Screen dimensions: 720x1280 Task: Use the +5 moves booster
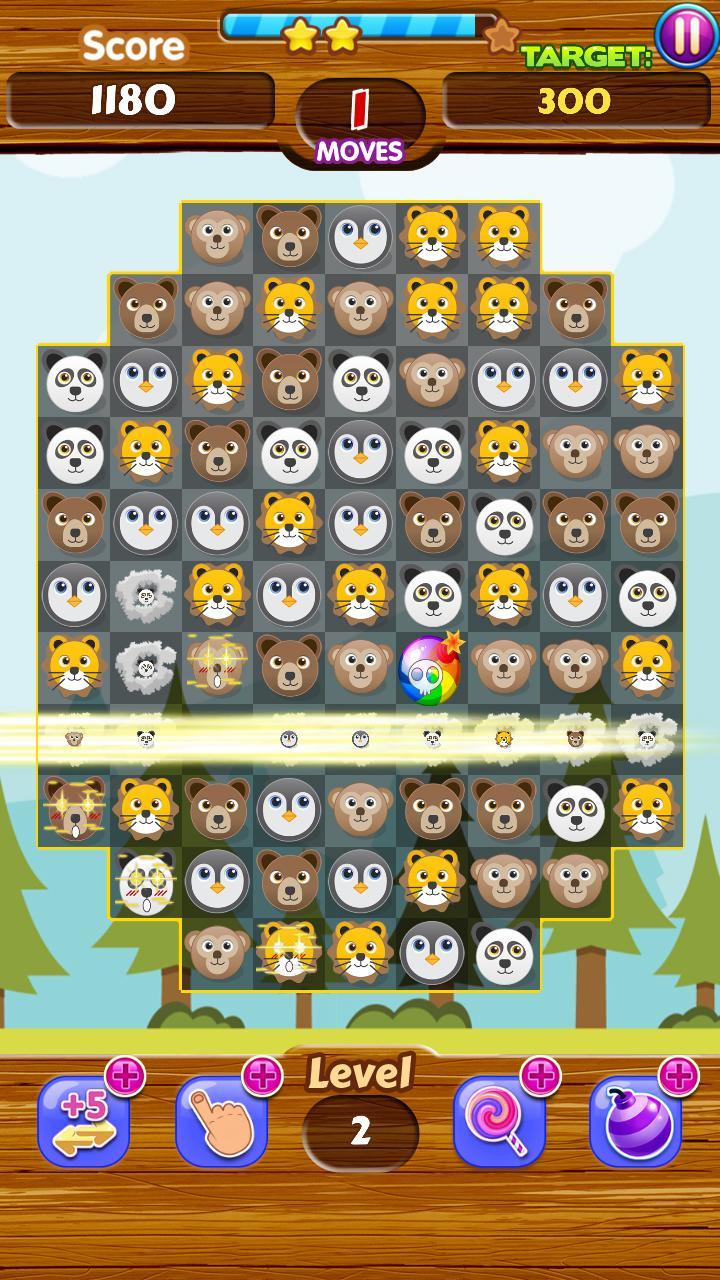[84, 1121]
